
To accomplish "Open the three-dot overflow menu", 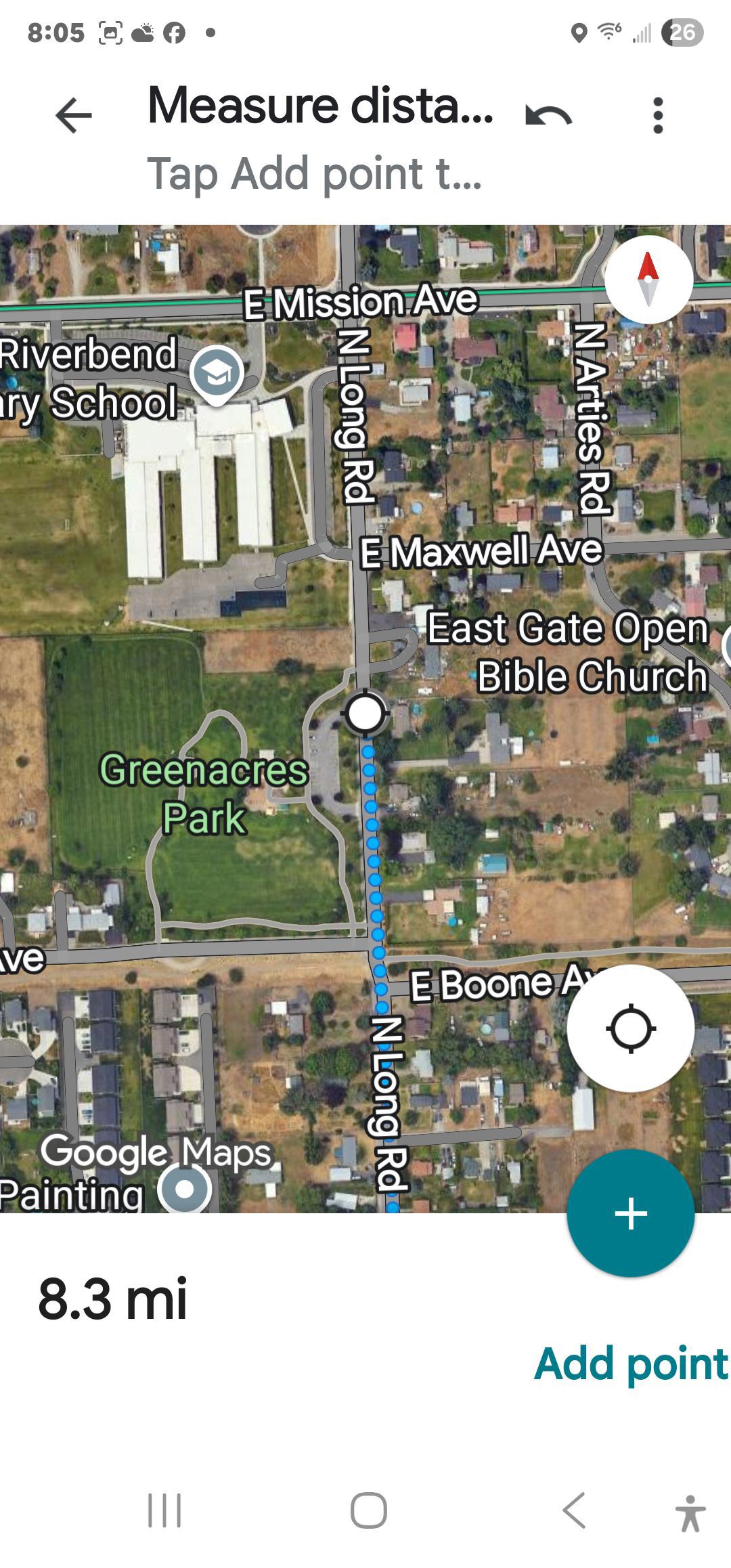I will tap(657, 115).
